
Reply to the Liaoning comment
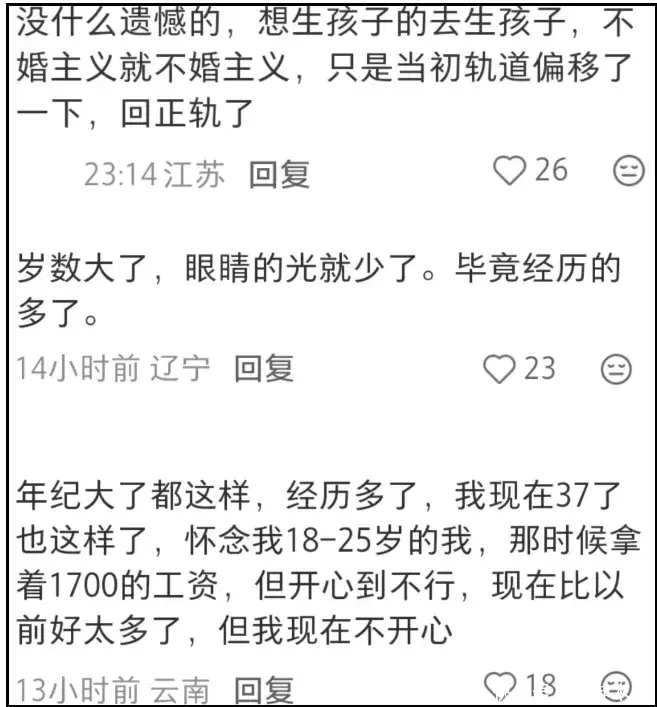pyautogui.click(x=264, y=369)
